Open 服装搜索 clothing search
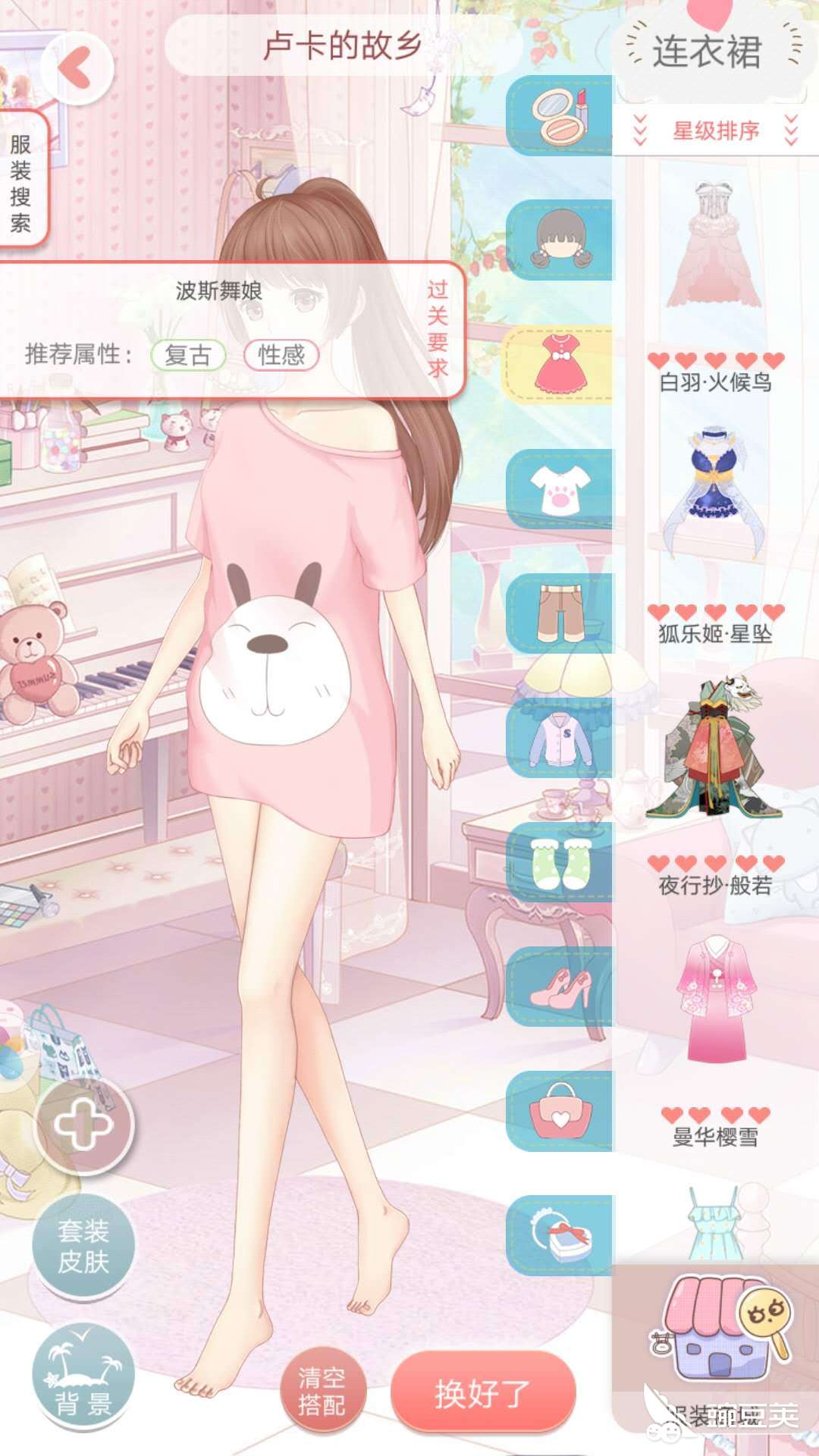 pos(21,182)
